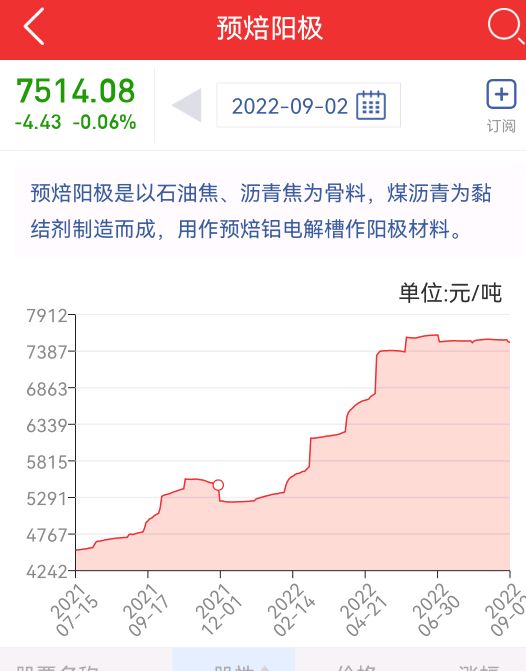Go to the previous date with left triangle
The image size is (526, 671).
[x=187, y=105]
